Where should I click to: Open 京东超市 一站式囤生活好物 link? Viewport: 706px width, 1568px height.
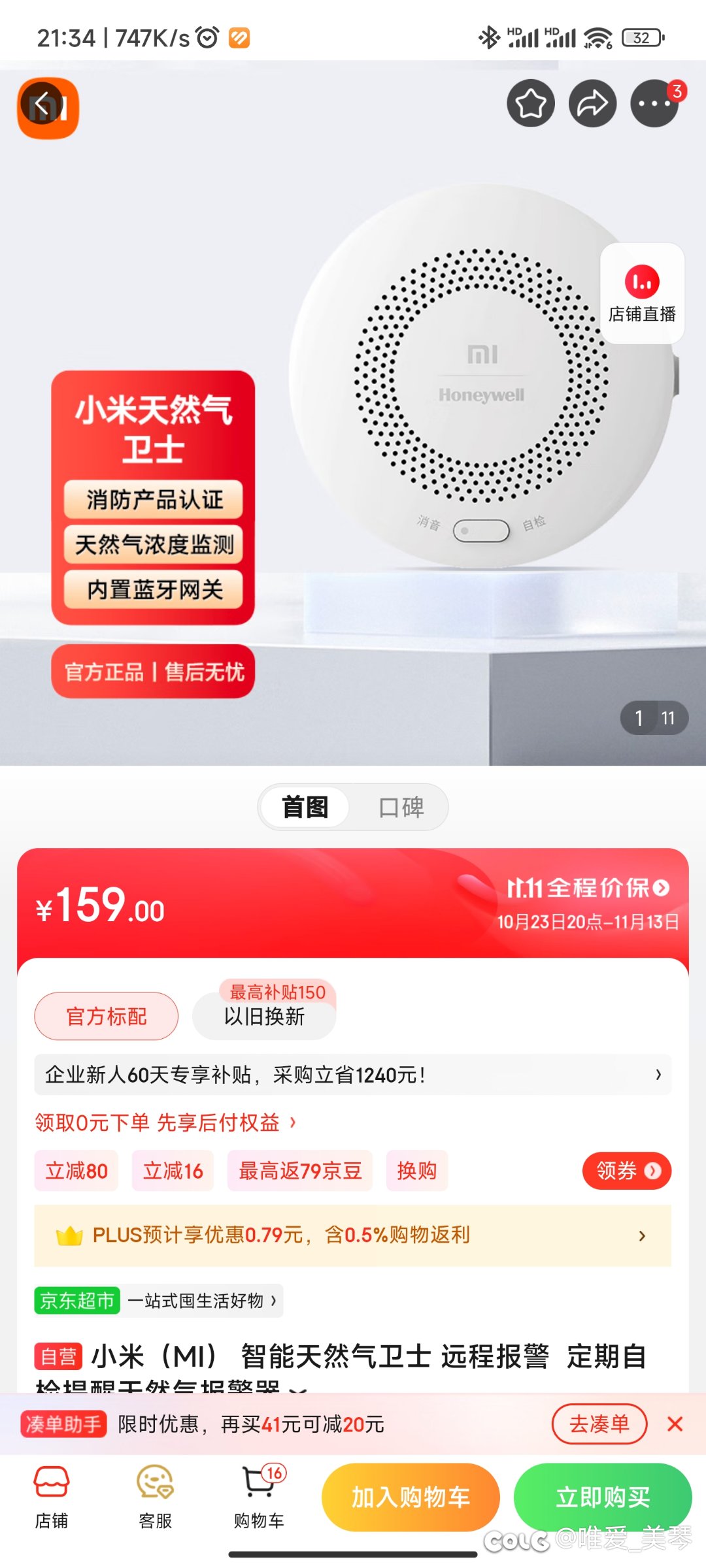(x=158, y=1300)
